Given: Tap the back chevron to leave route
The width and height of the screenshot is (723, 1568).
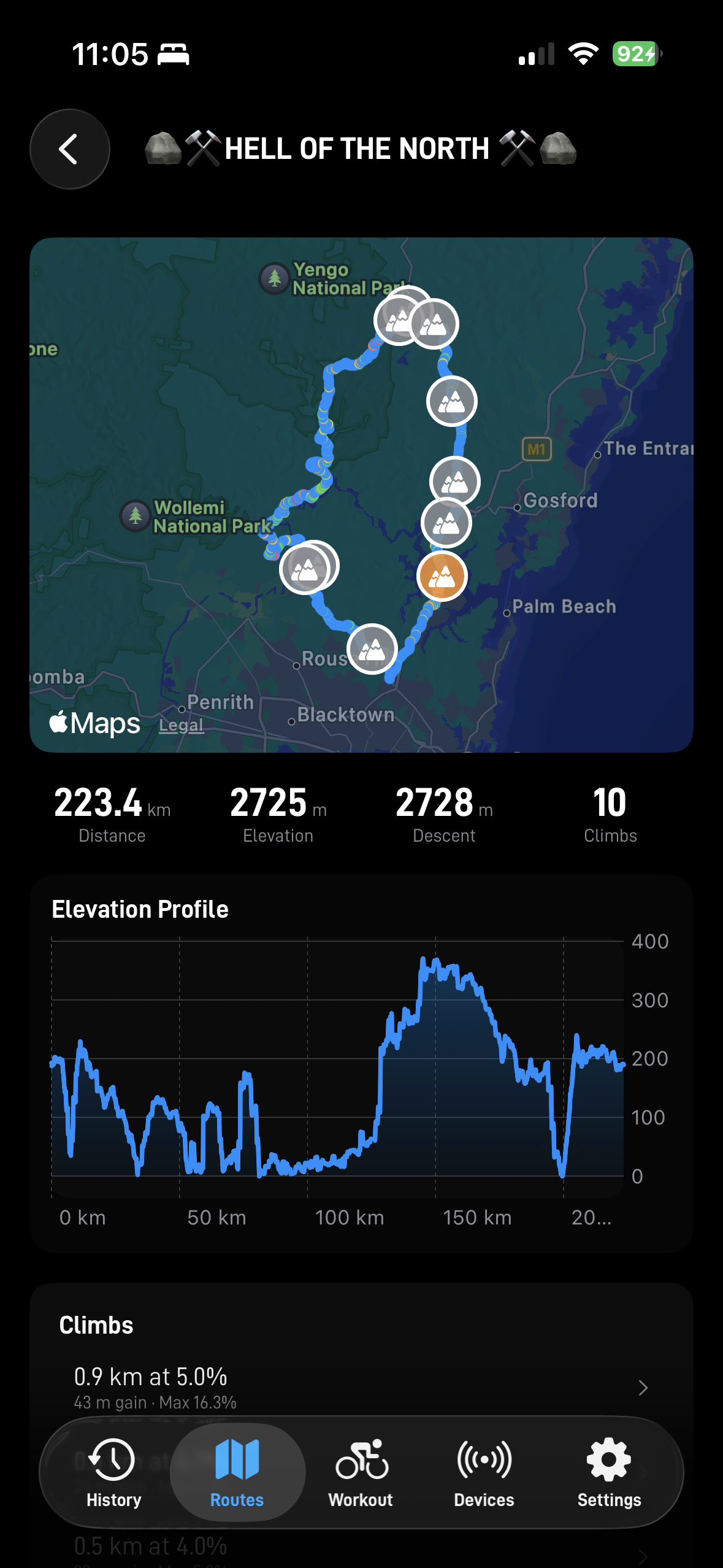Looking at the screenshot, I should click(x=69, y=149).
